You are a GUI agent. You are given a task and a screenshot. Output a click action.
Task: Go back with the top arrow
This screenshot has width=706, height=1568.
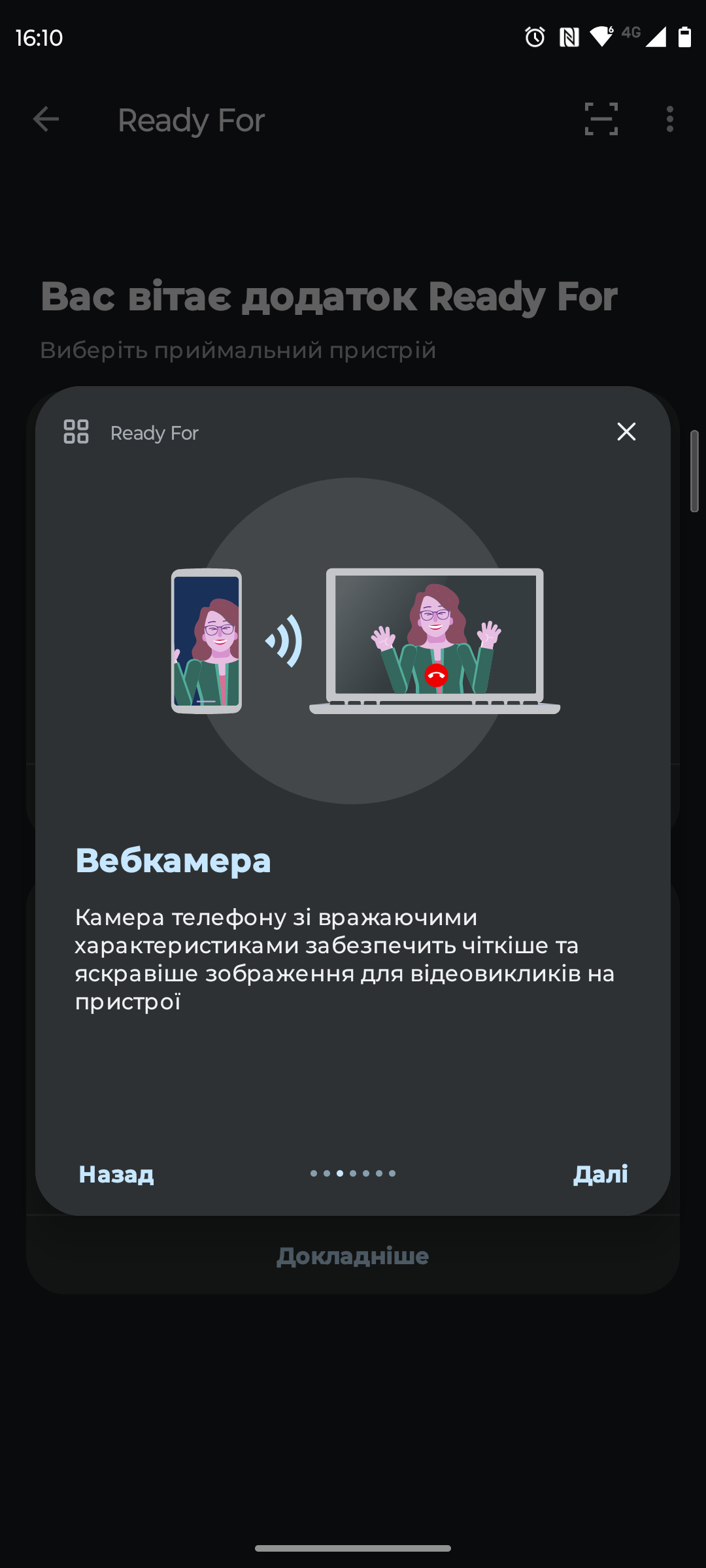coord(46,120)
